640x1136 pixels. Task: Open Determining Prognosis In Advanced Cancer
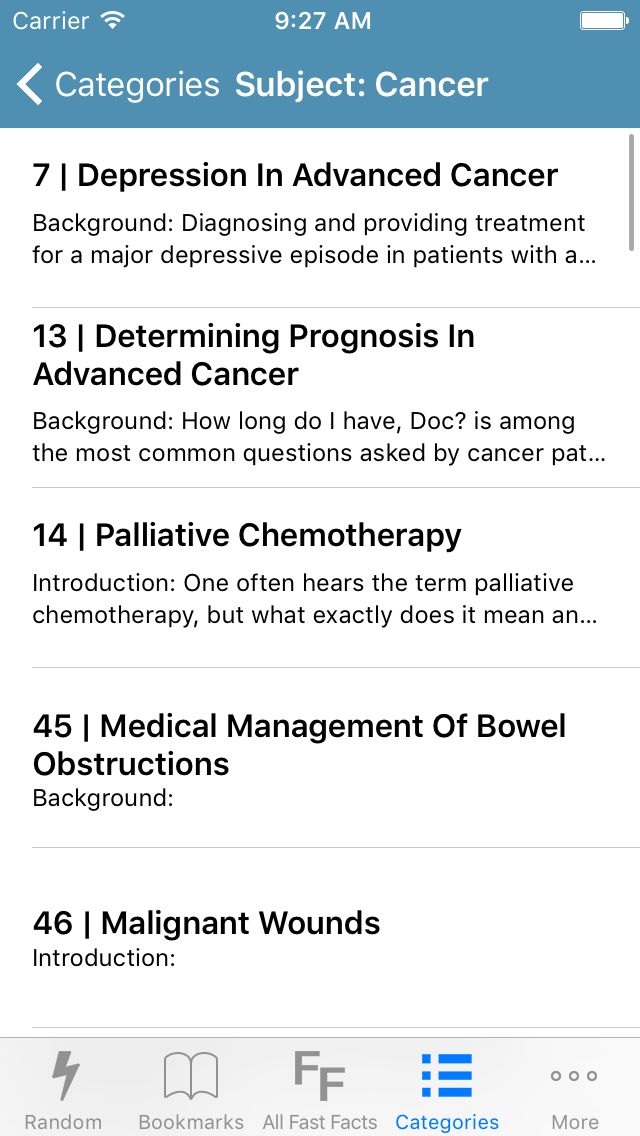(320, 398)
